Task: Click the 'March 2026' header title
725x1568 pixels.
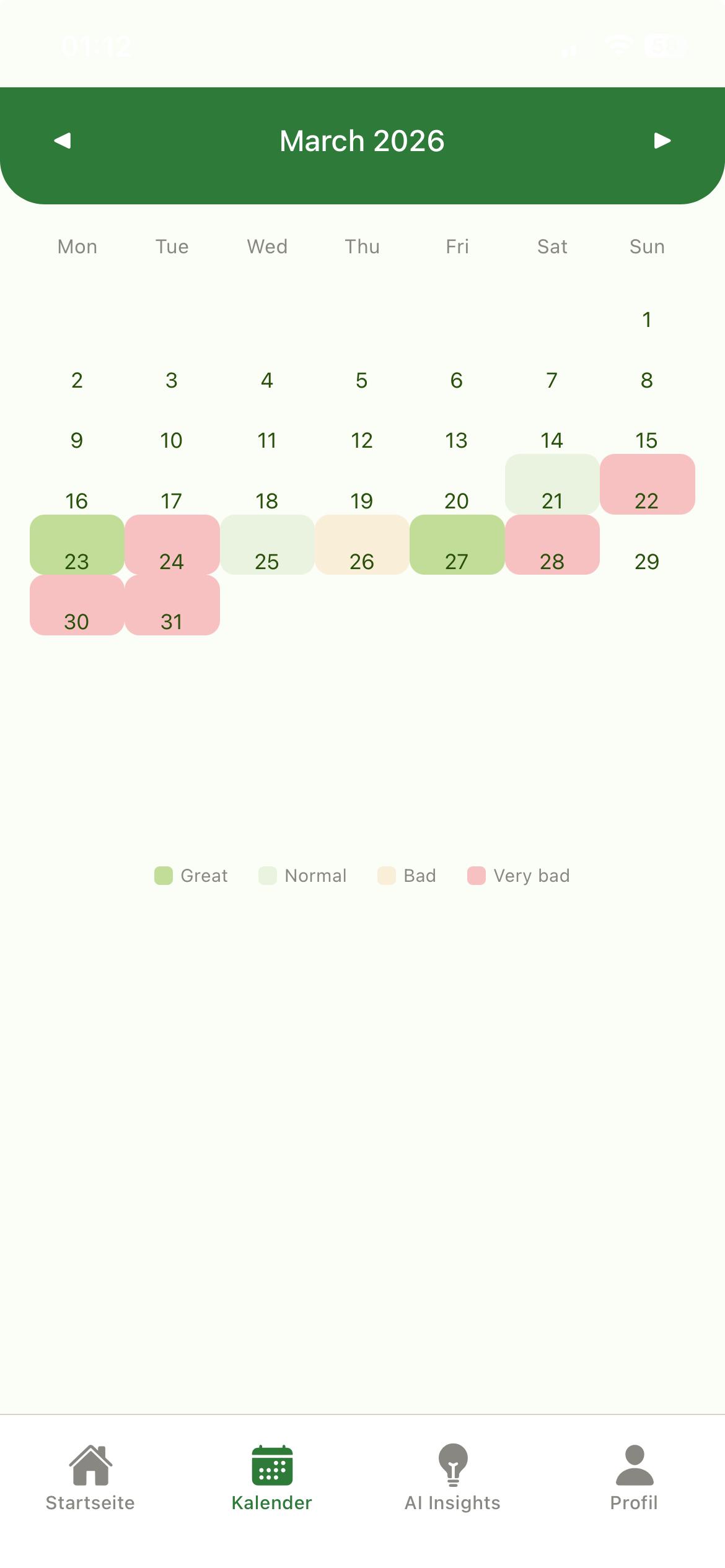Action: [x=362, y=141]
